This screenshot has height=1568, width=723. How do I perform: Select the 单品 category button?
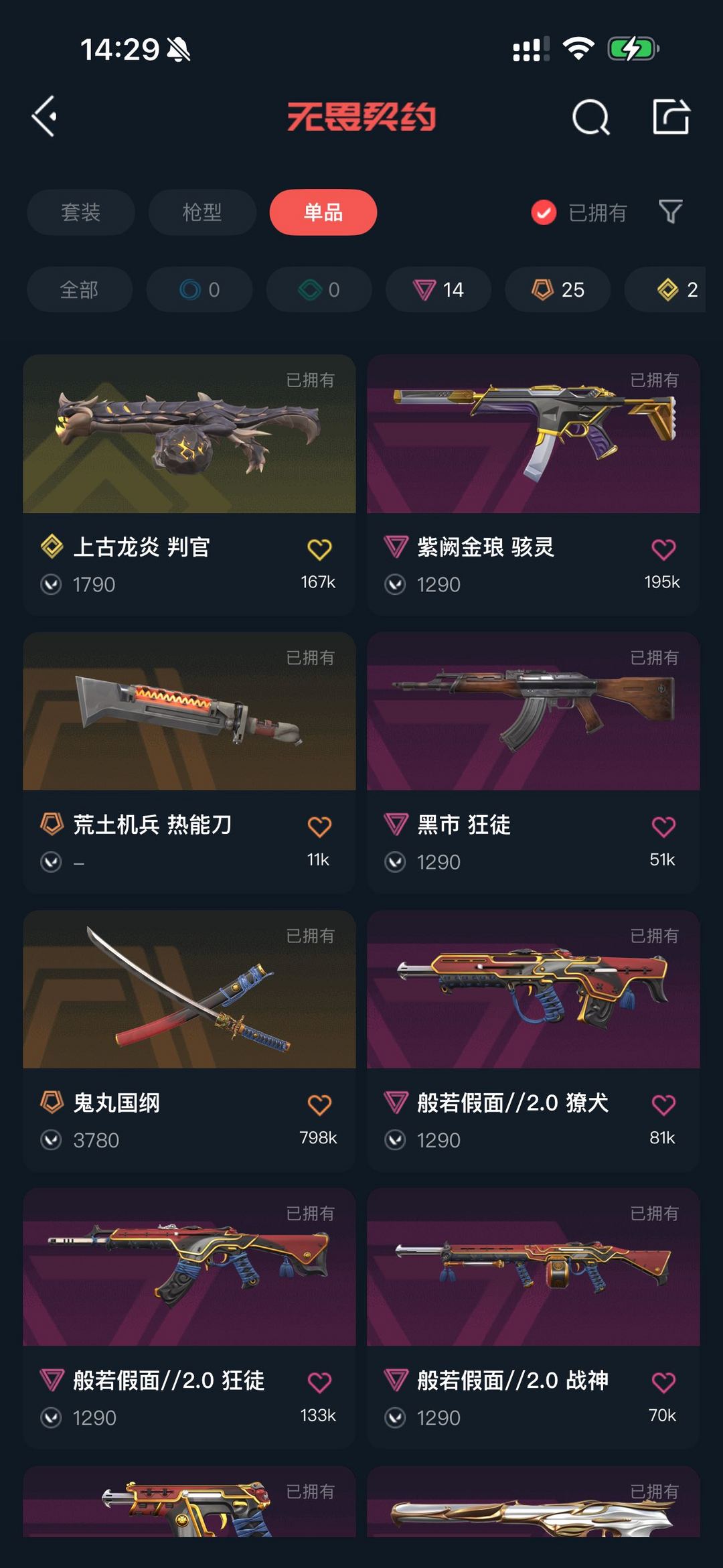coord(323,212)
